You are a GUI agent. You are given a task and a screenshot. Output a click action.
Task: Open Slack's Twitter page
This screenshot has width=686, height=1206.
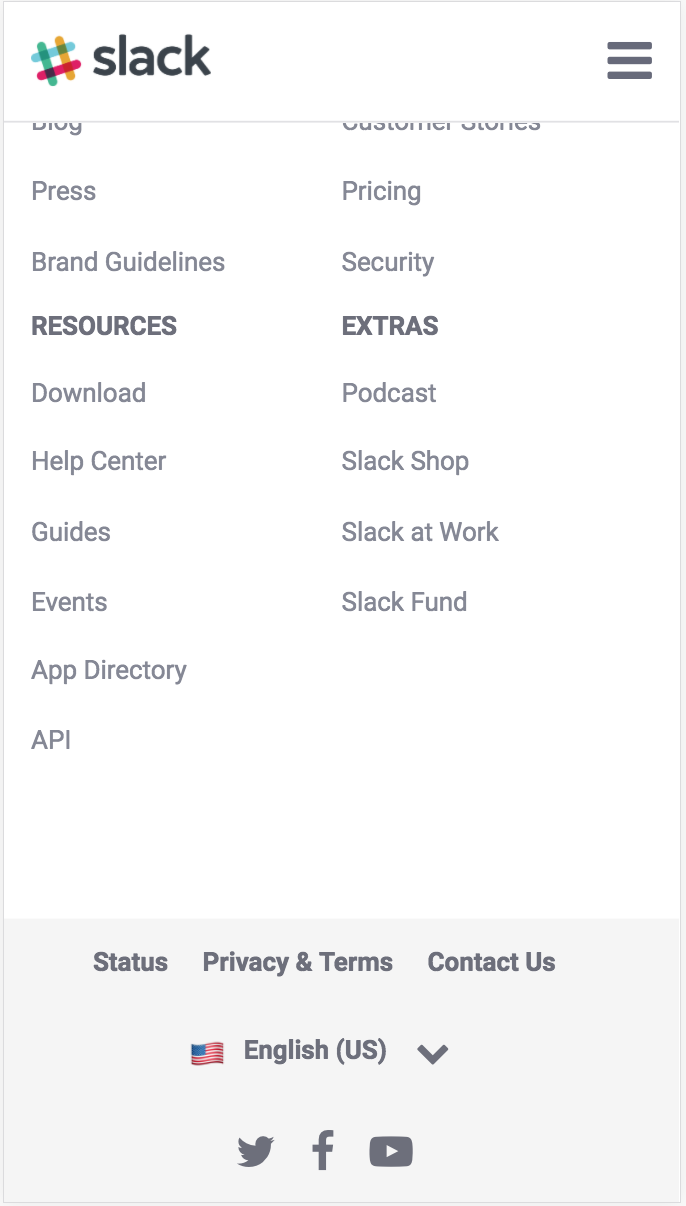tap(256, 1151)
